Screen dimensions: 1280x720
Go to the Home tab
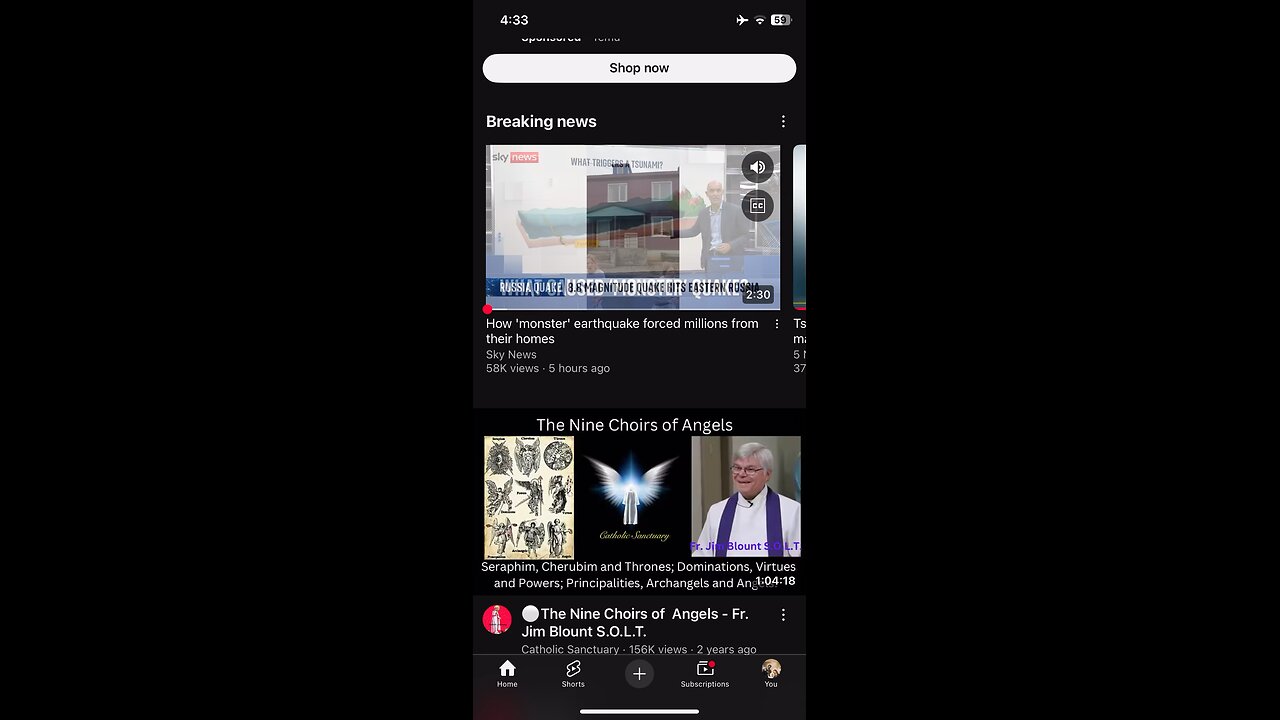[507, 674]
